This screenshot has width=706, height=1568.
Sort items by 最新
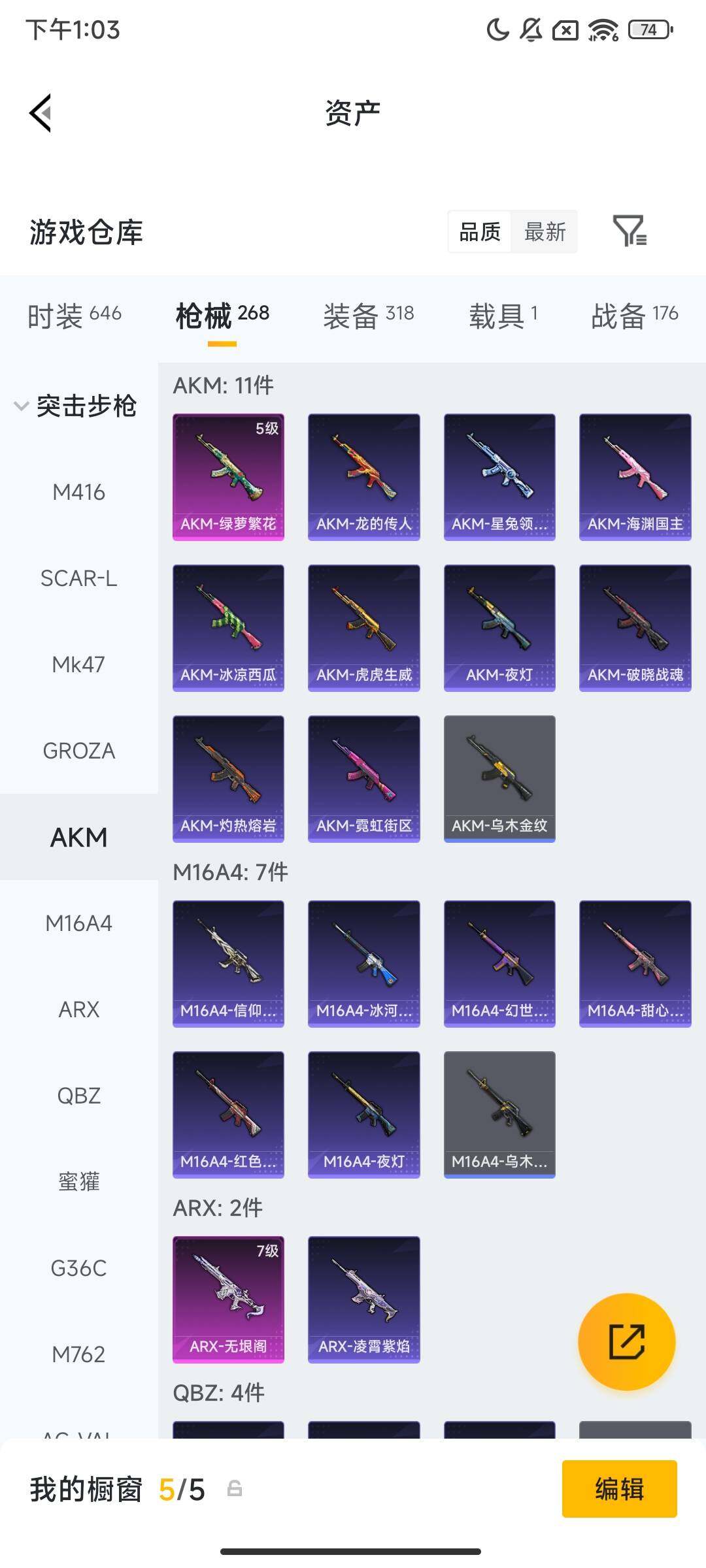coord(545,231)
